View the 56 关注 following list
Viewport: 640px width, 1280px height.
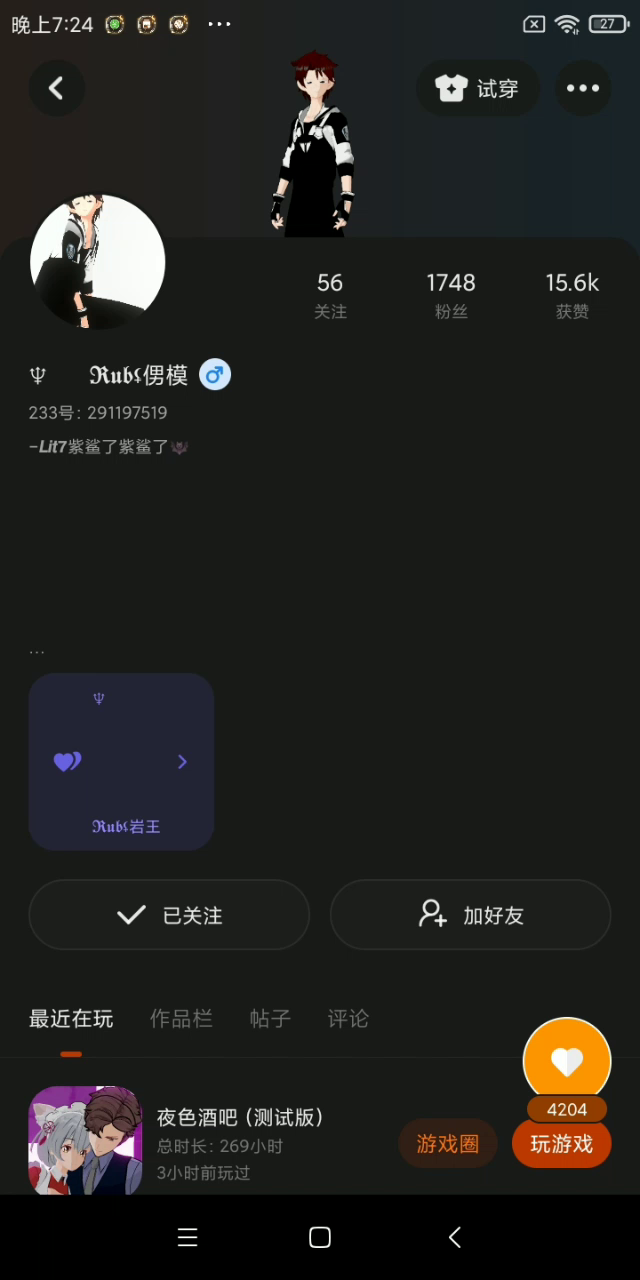point(330,295)
